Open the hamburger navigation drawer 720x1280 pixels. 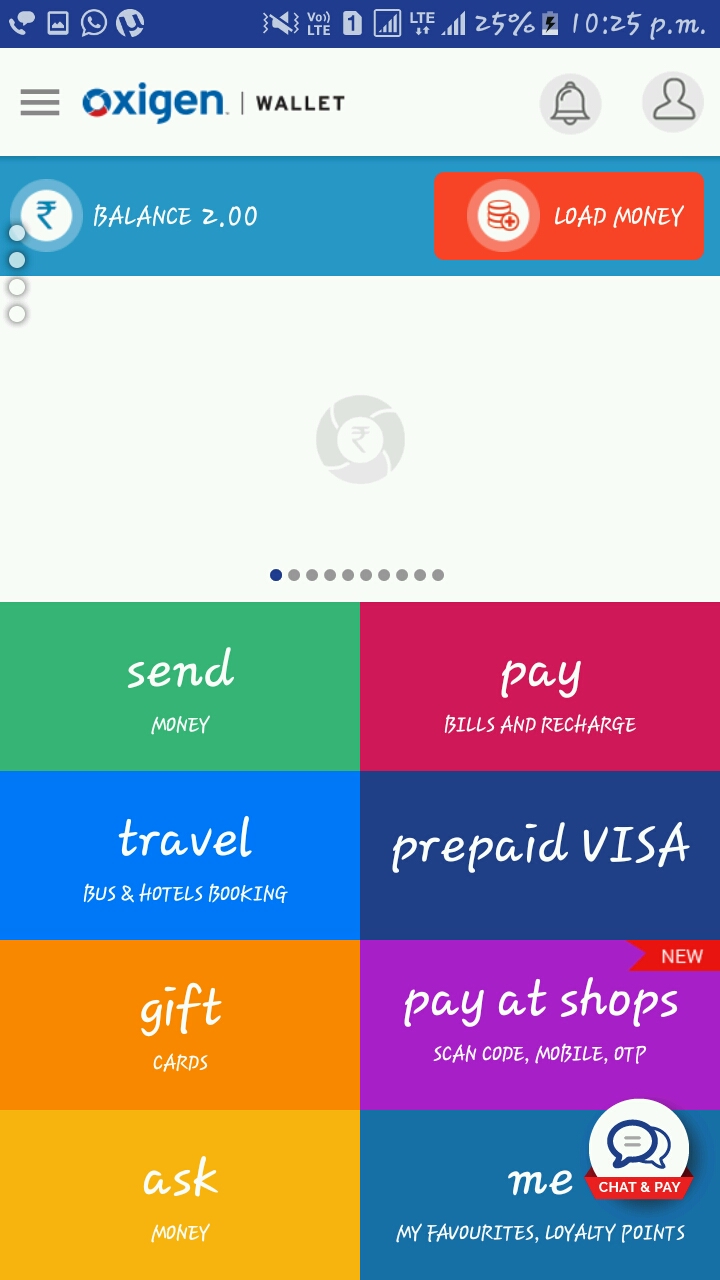pyautogui.click(x=40, y=102)
